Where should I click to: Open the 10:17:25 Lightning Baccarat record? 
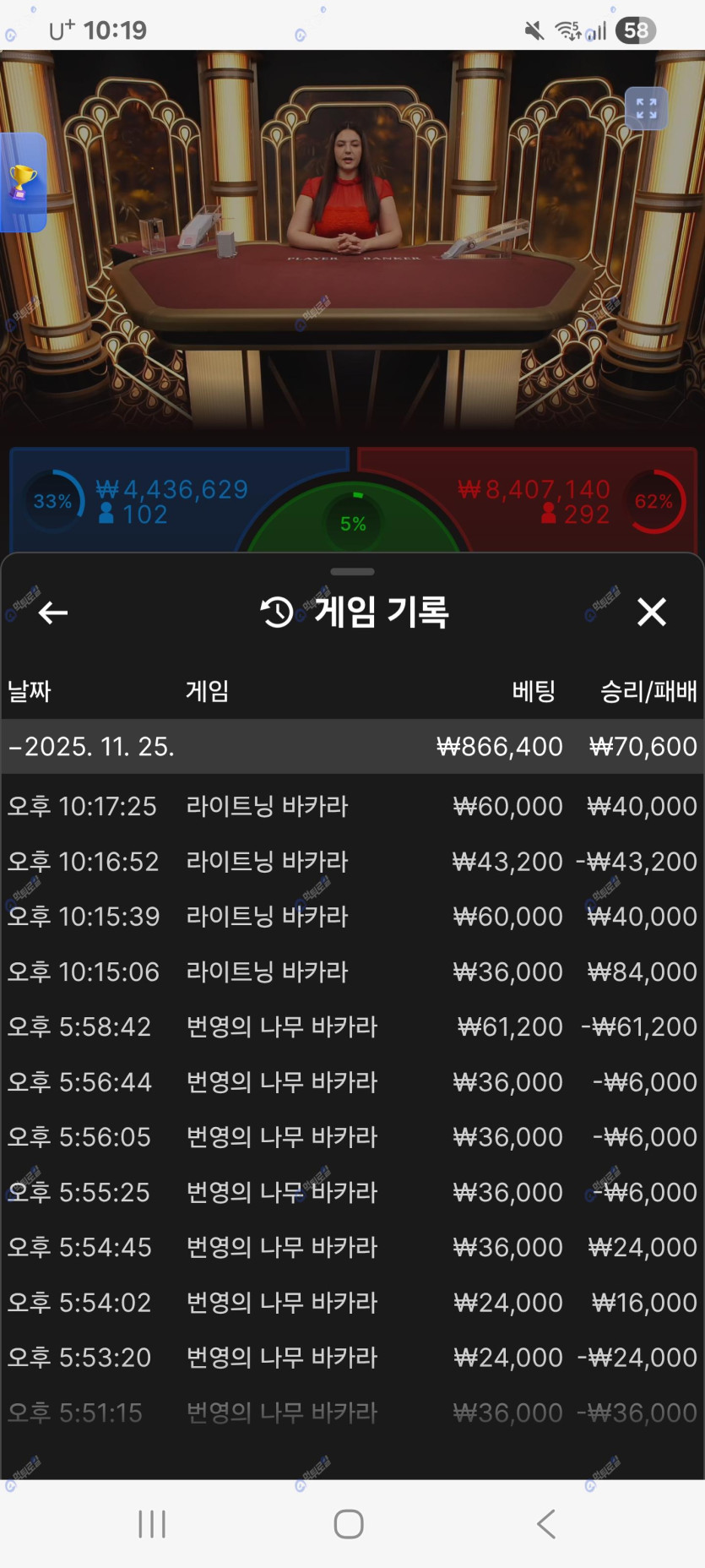coord(352,806)
